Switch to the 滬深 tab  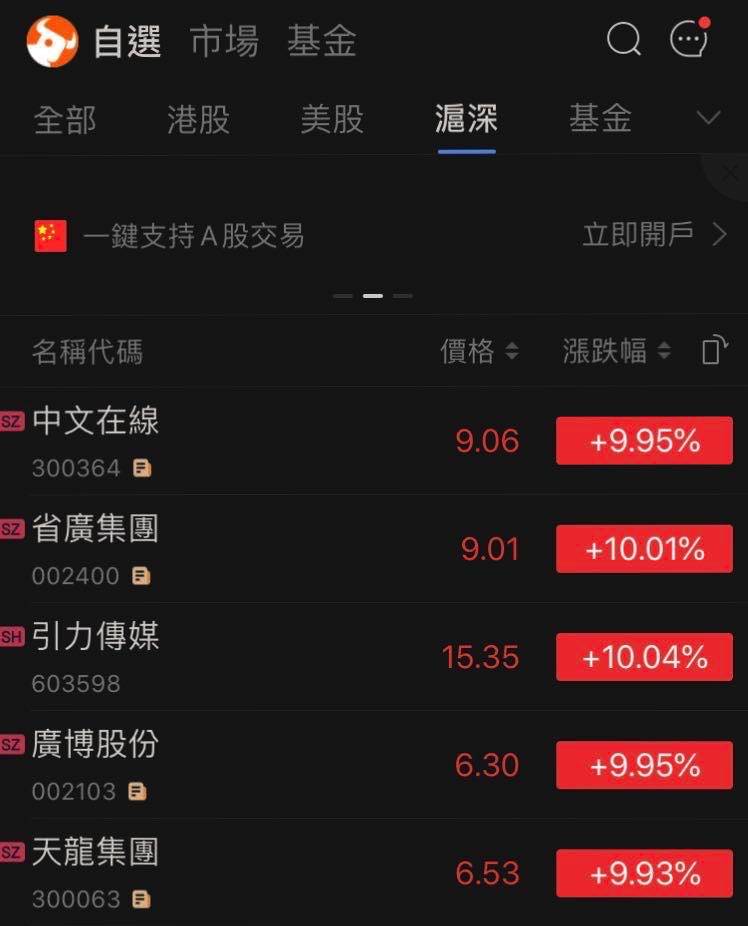[467, 118]
